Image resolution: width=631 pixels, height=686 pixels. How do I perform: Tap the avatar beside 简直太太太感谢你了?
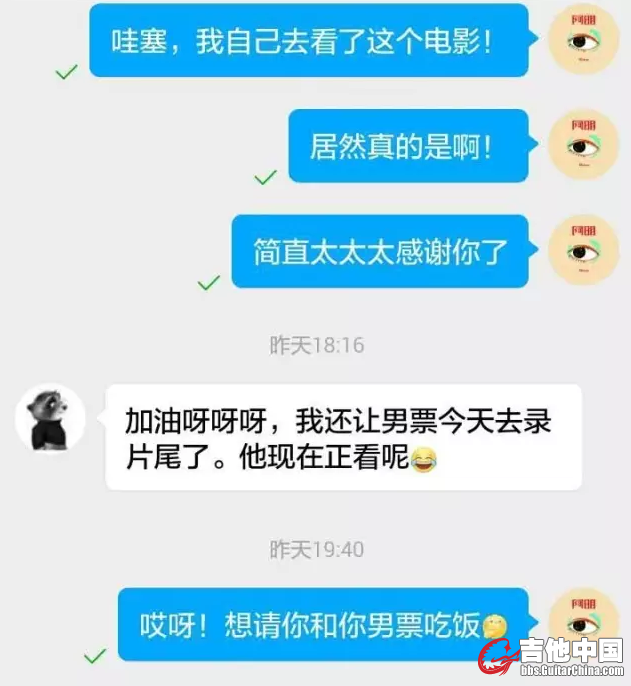584,250
